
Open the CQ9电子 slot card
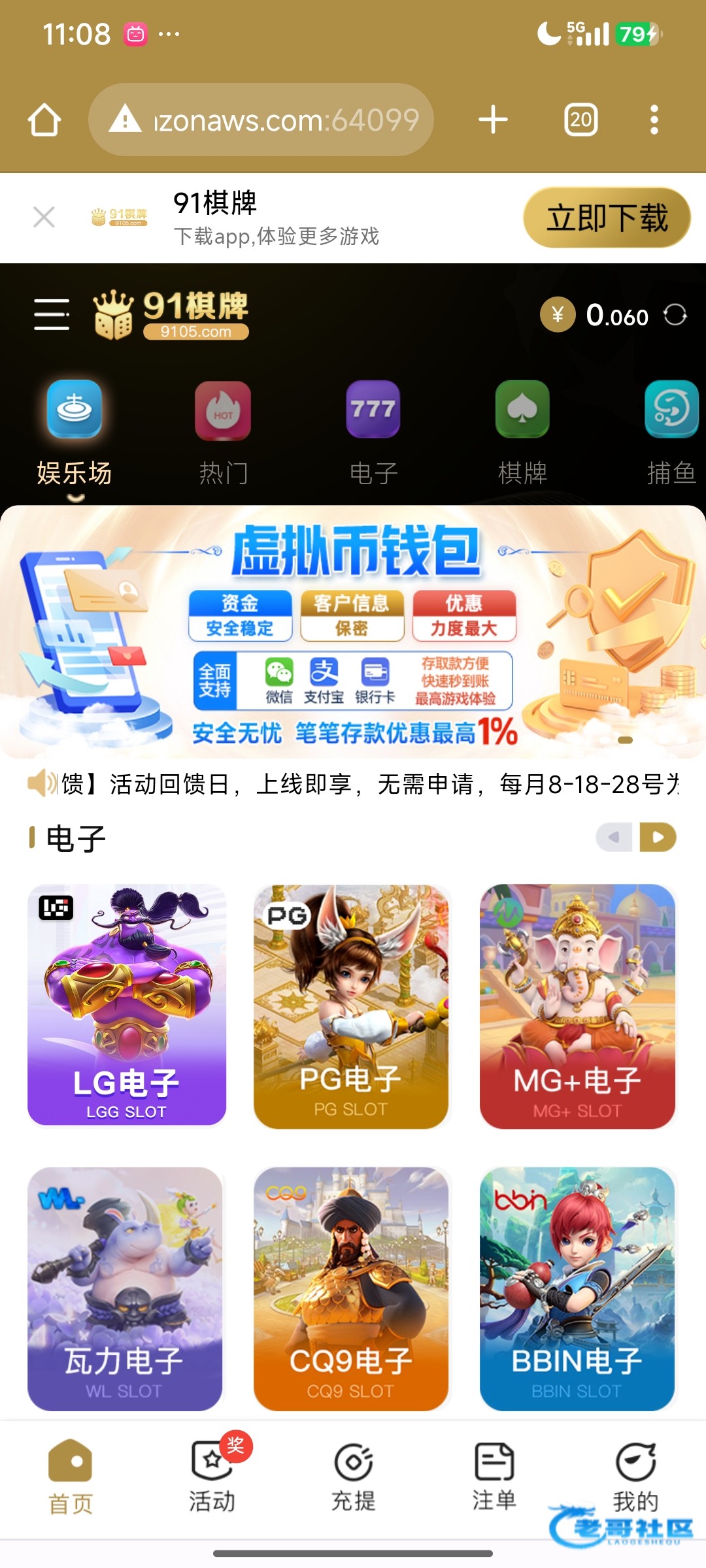tap(351, 1288)
